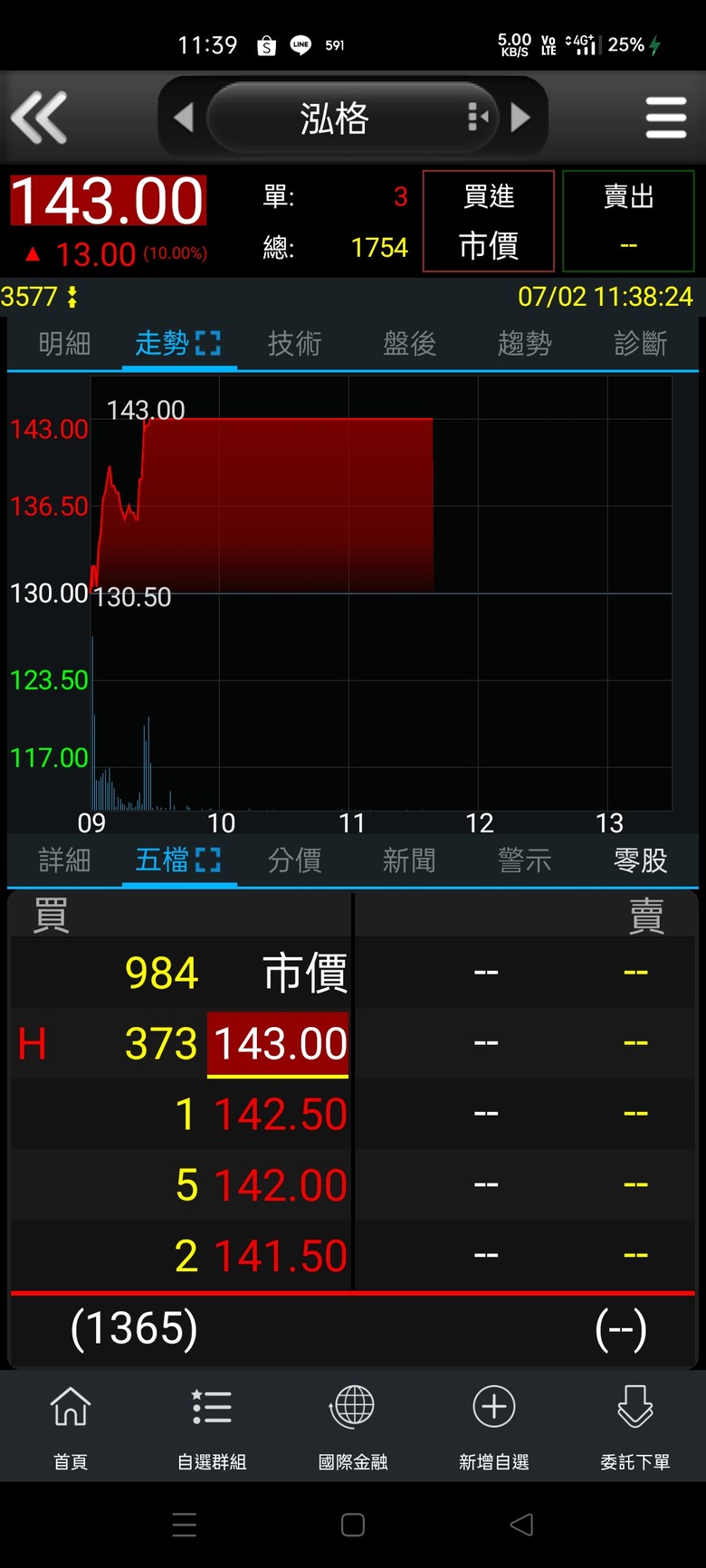This screenshot has height=1568, width=706.
Task: Go to 首頁 home
Action: (x=71, y=1426)
